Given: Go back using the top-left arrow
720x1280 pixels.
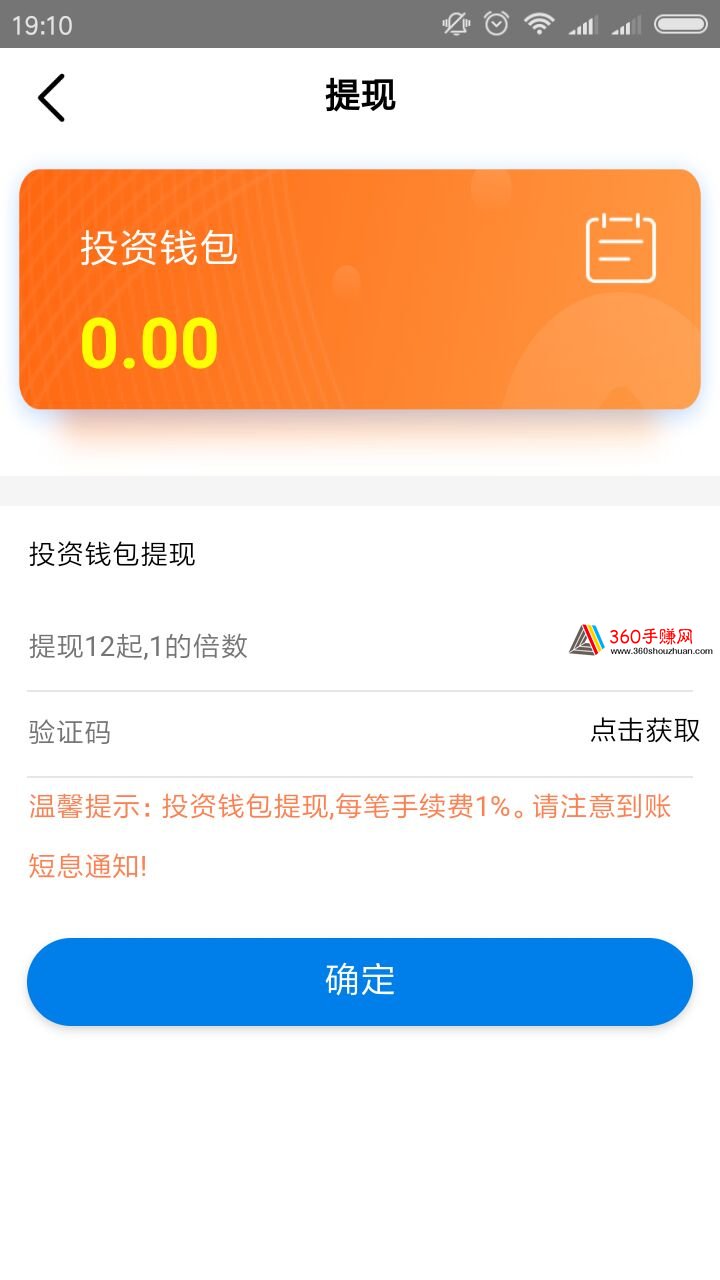Looking at the screenshot, I should tap(51, 98).
